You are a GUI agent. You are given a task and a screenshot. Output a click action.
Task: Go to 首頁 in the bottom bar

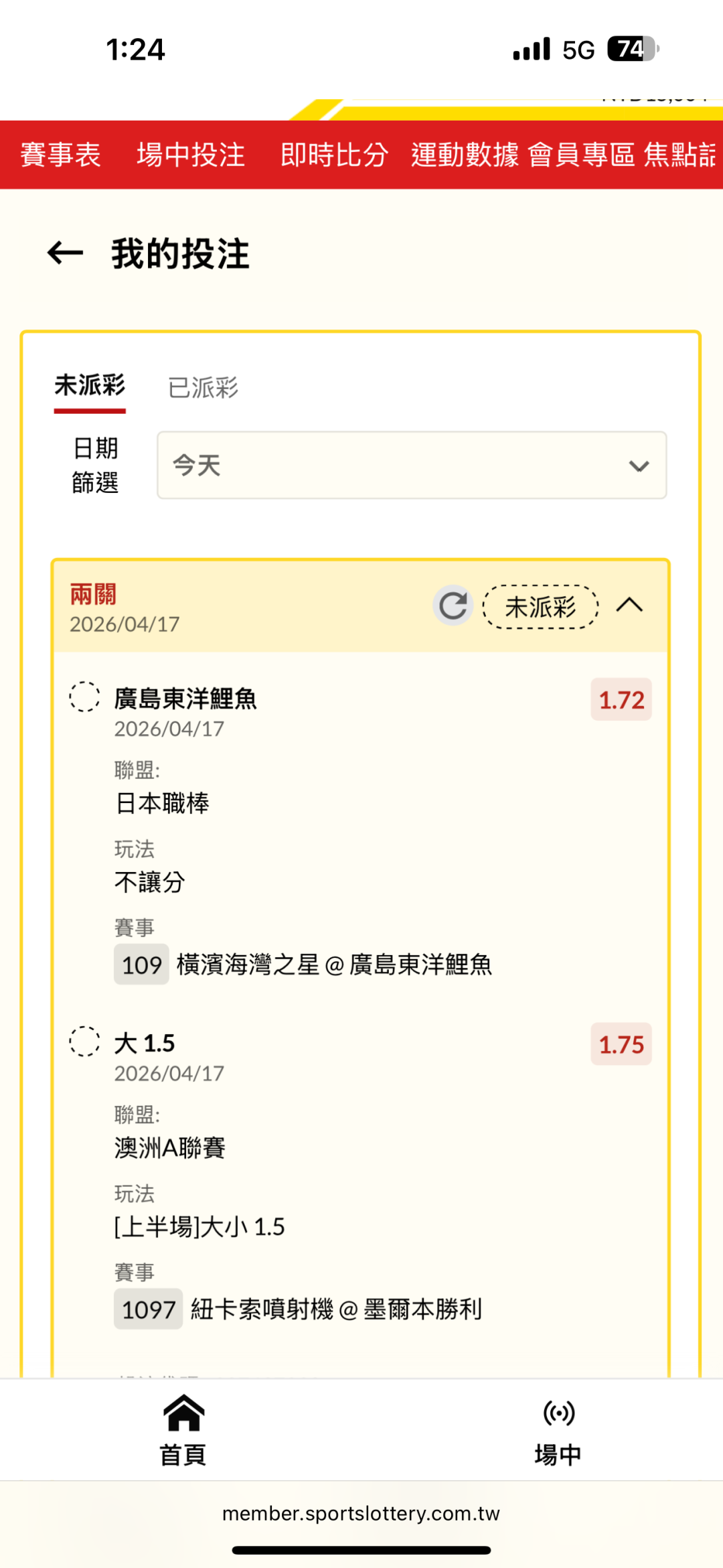pyautogui.click(x=183, y=1429)
